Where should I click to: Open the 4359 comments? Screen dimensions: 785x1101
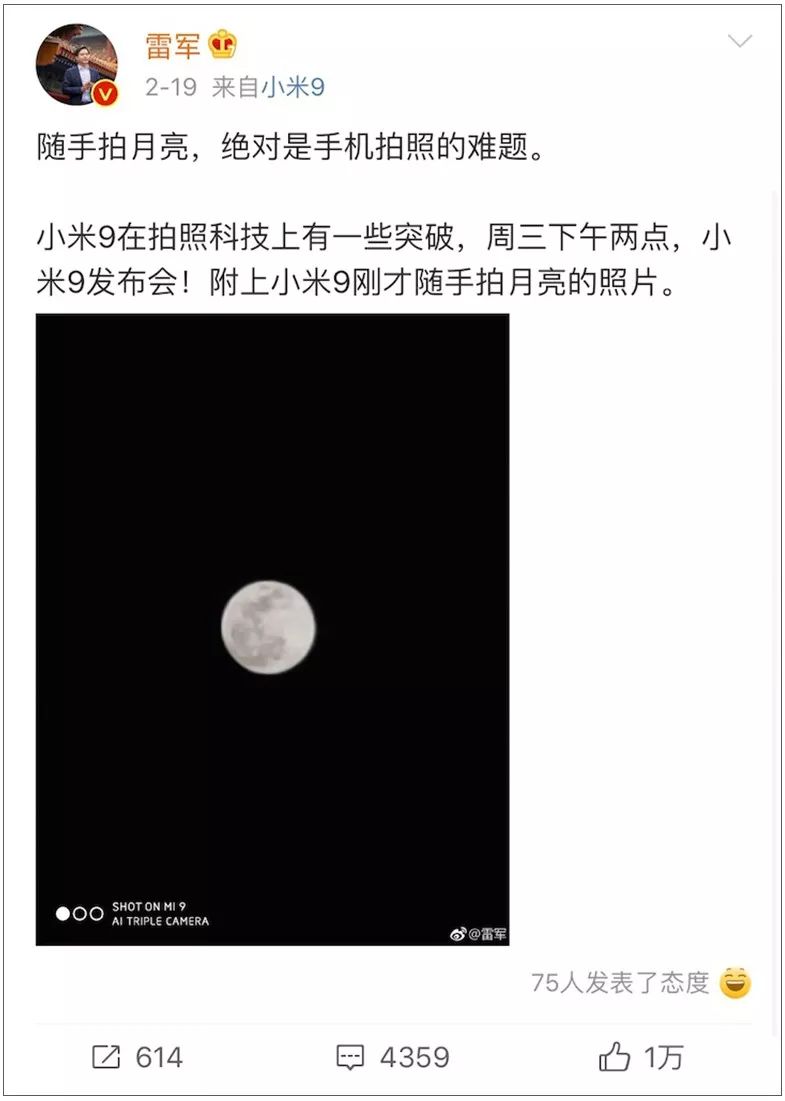coord(392,1057)
